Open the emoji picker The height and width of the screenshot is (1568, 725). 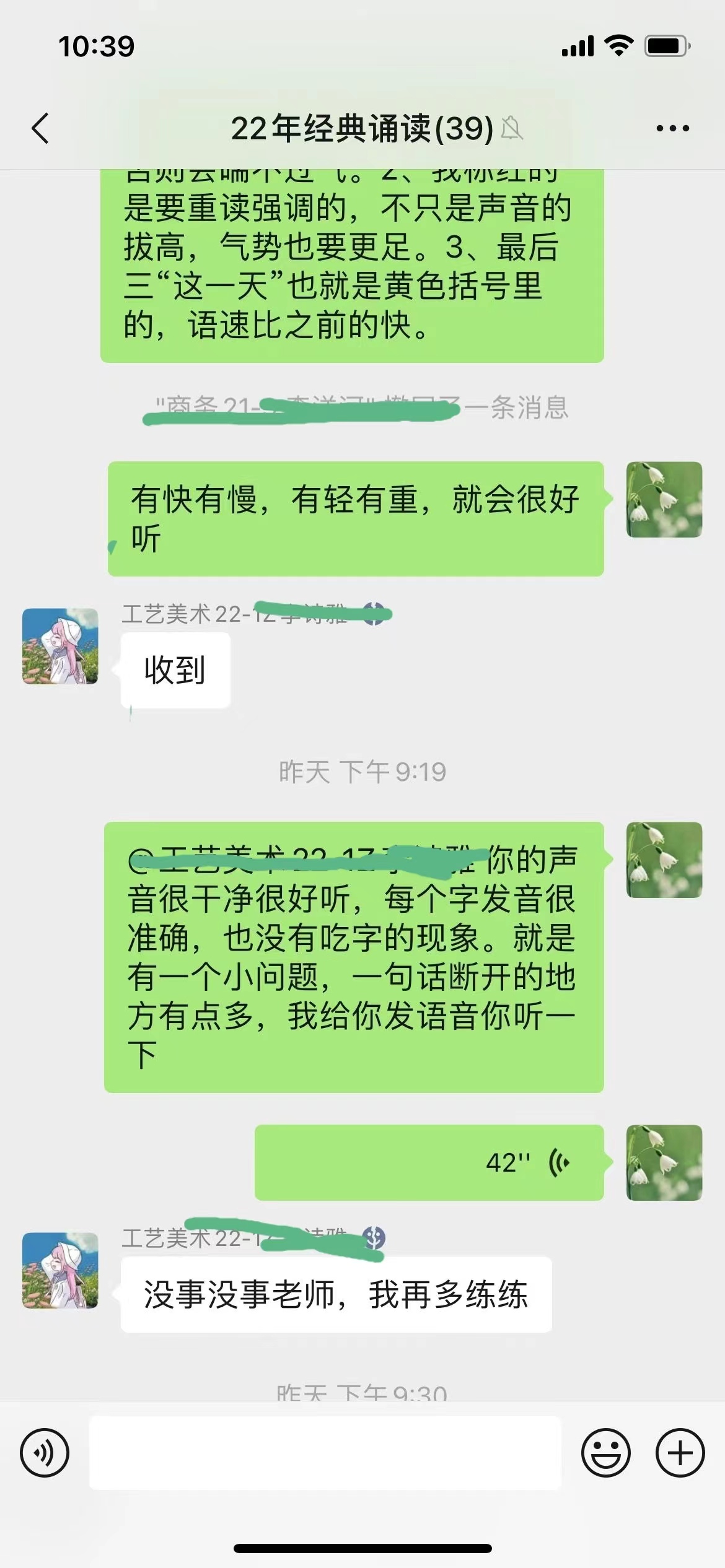[x=605, y=1452]
